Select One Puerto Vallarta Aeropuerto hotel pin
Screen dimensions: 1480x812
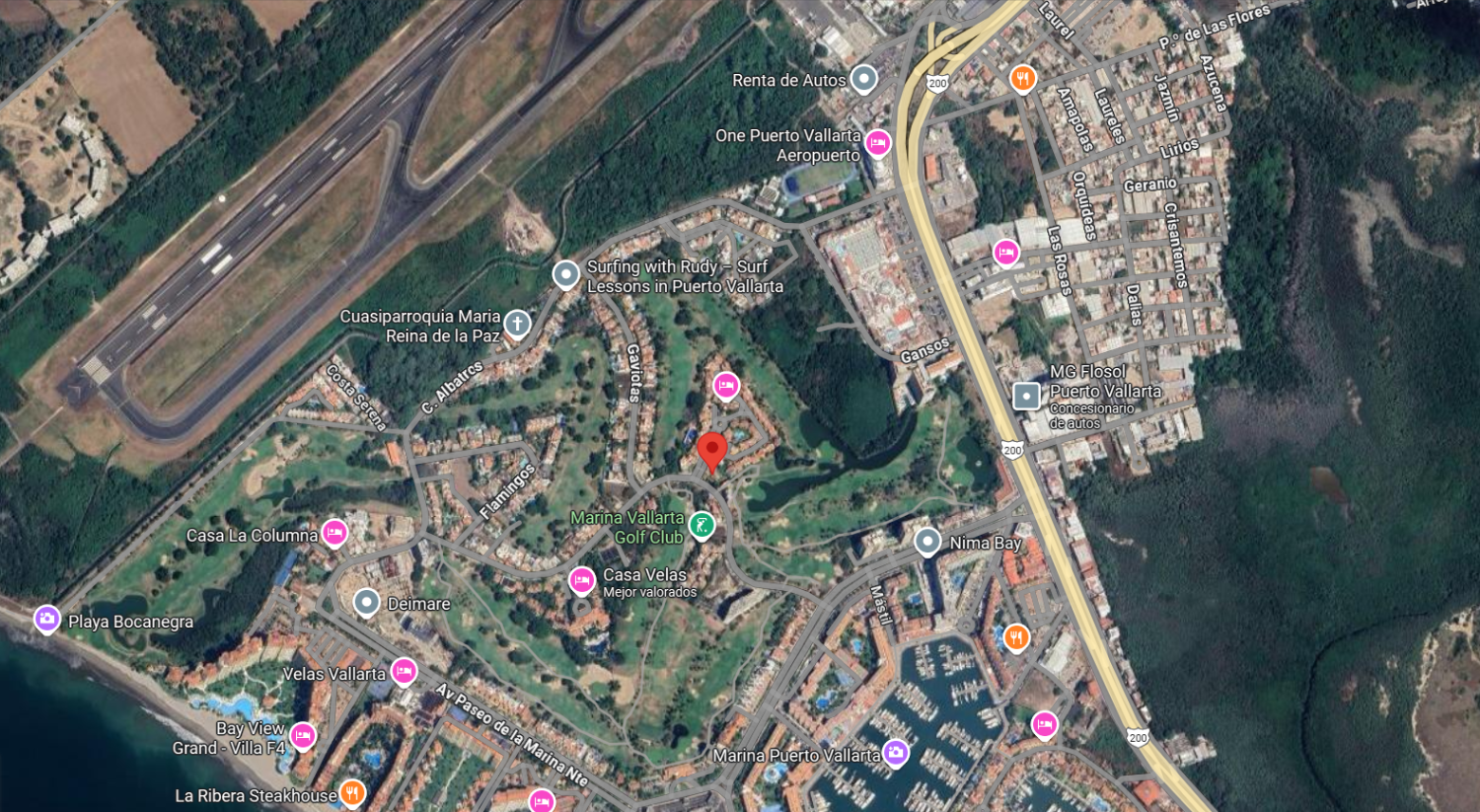877,144
